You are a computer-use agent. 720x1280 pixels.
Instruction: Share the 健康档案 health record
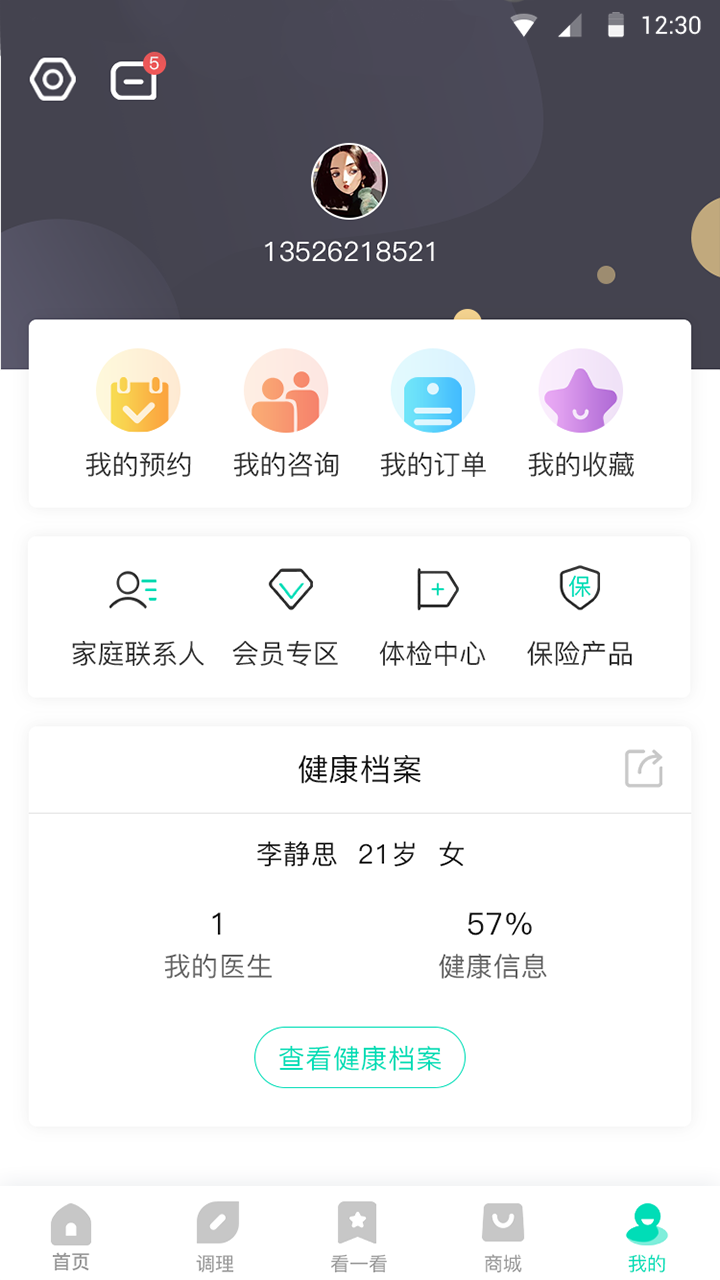tap(645, 768)
